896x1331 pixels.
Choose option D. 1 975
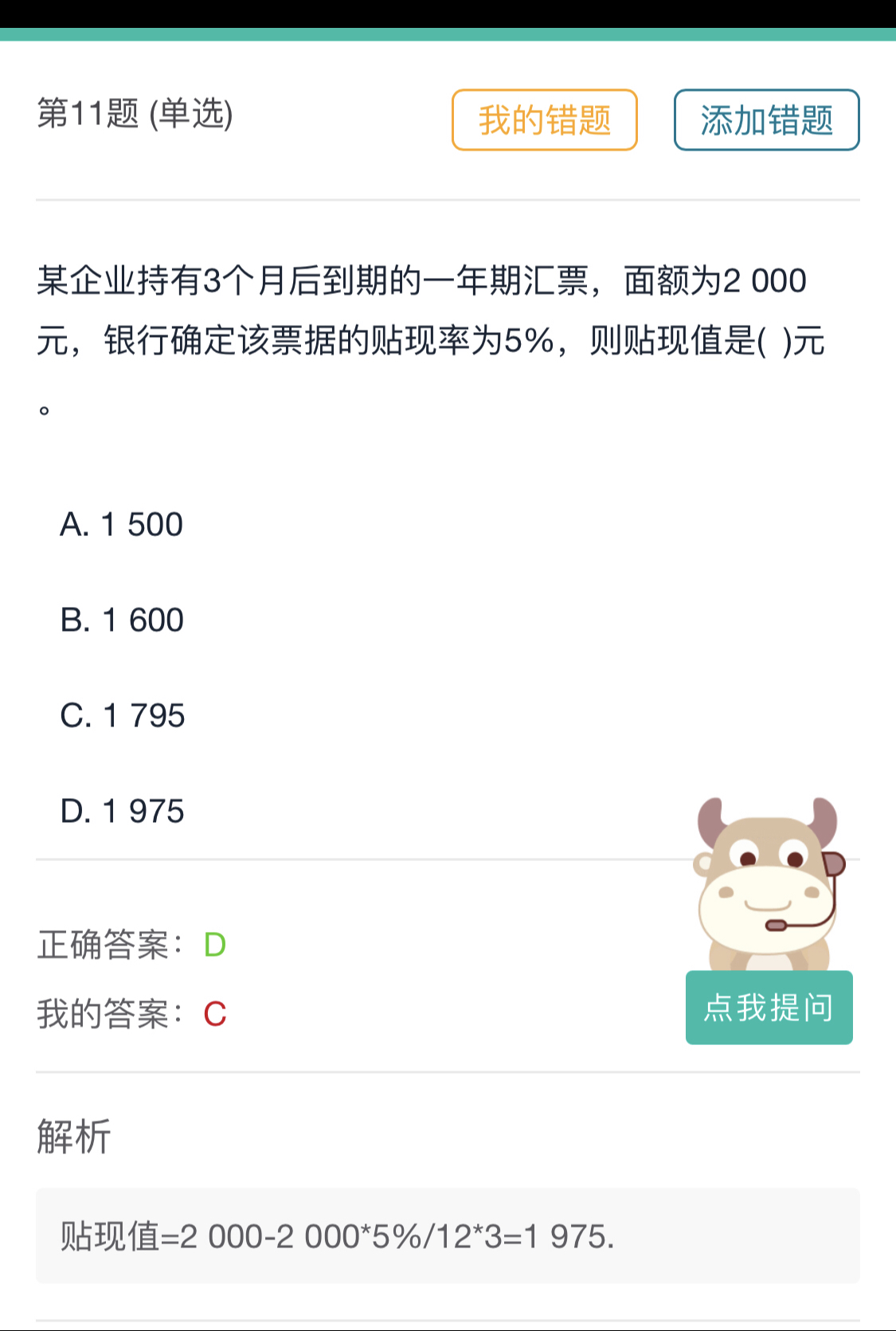coord(123,812)
